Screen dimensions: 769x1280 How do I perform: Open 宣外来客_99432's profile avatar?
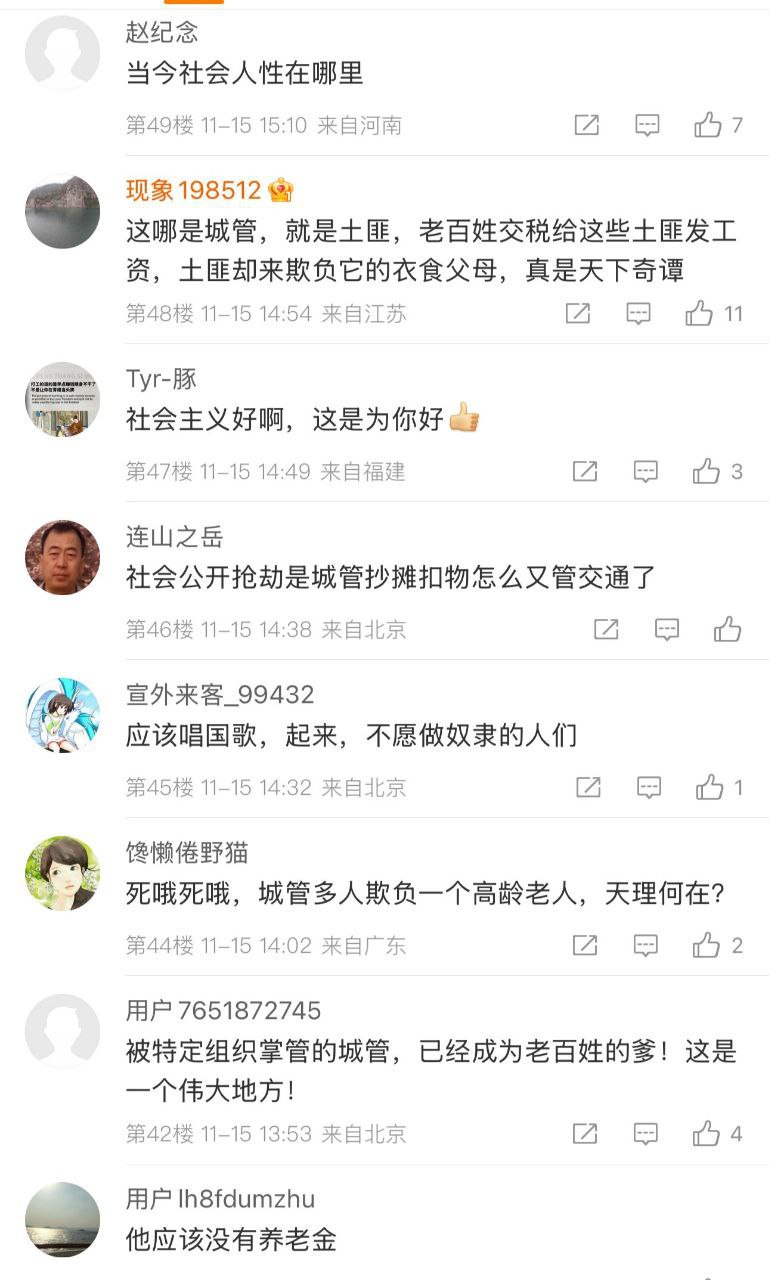62,715
